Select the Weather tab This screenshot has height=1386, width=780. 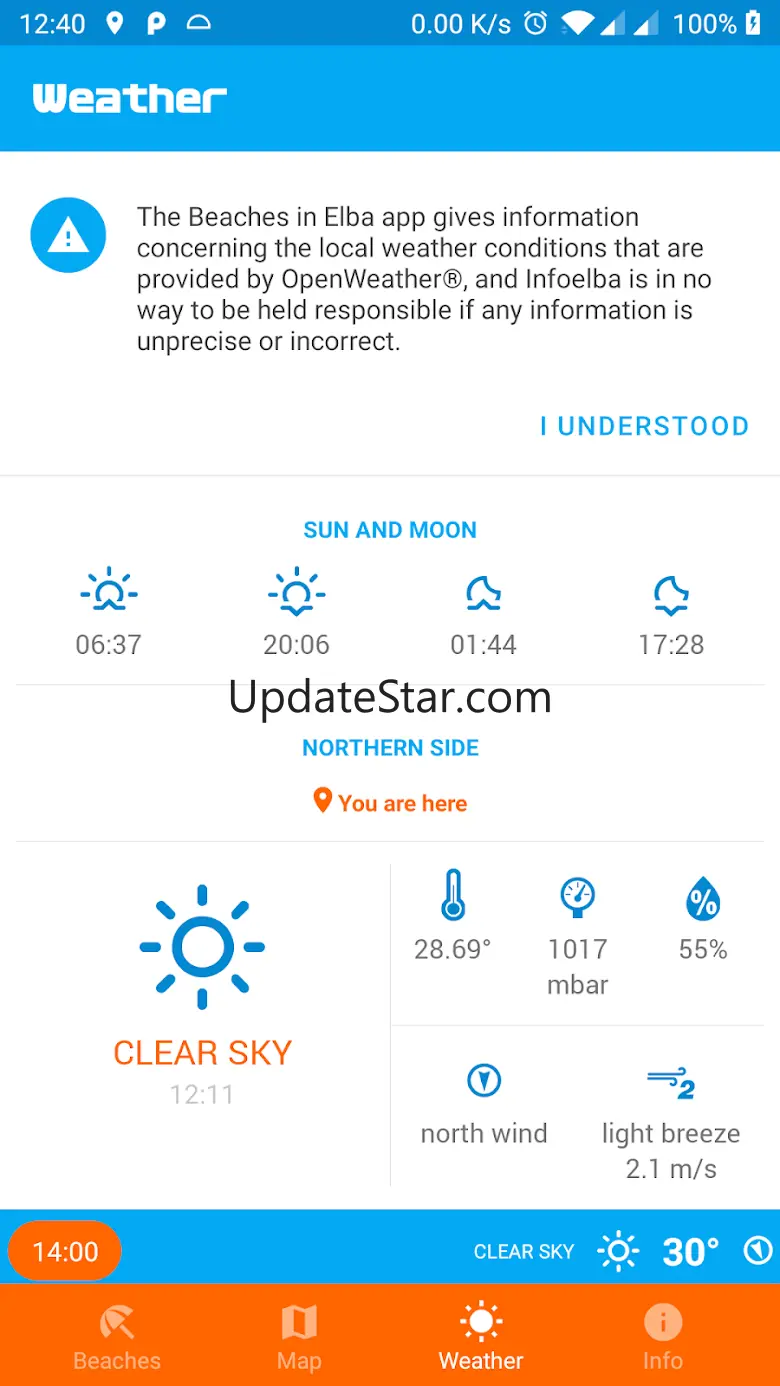481,1336
